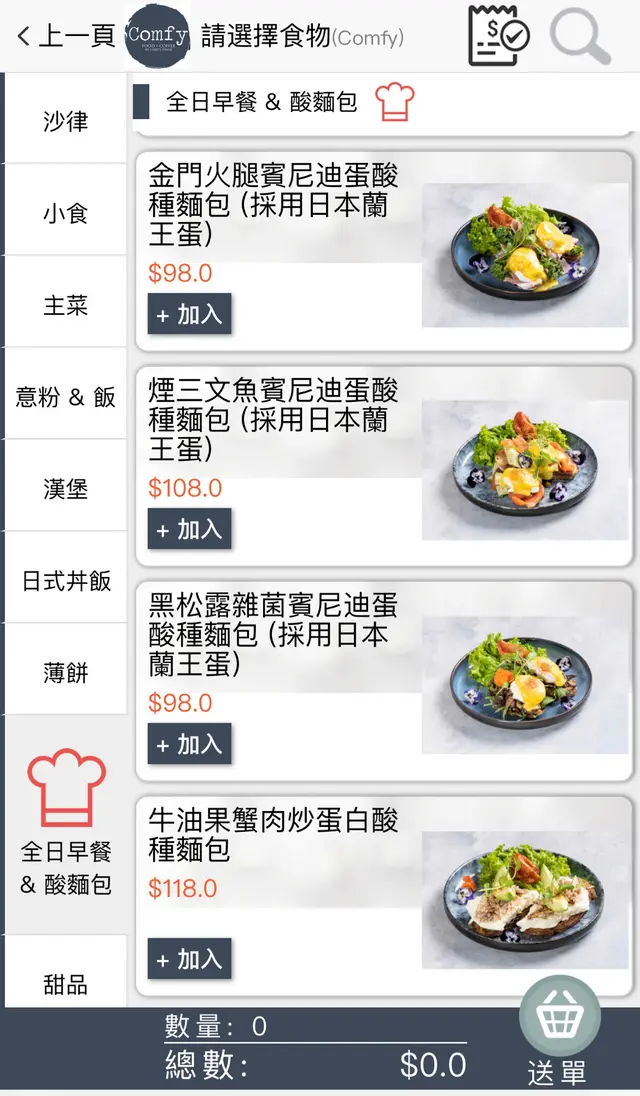The image size is (640, 1096).
Task: Switch to 沙律 category
Action: (x=66, y=122)
